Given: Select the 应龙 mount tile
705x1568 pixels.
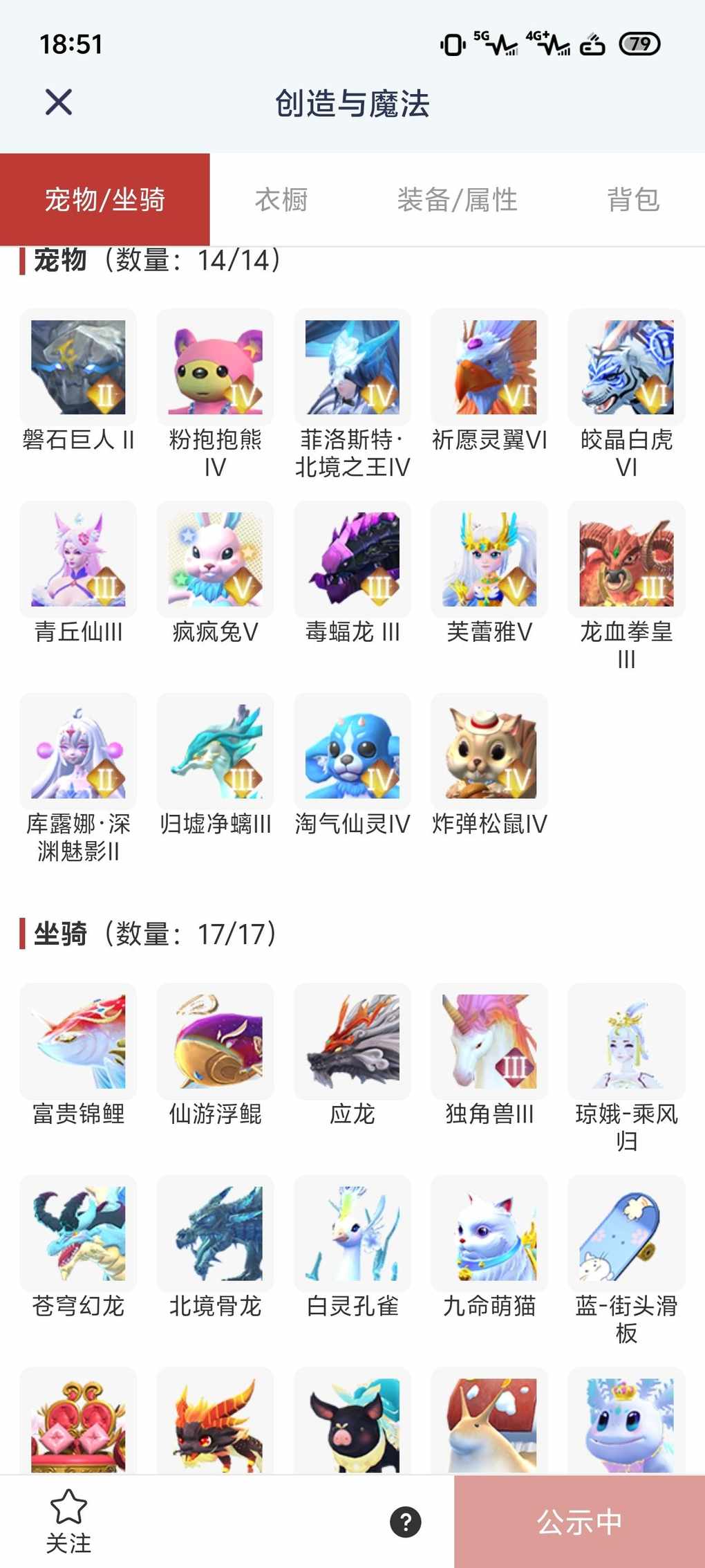Looking at the screenshot, I should (352, 1042).
